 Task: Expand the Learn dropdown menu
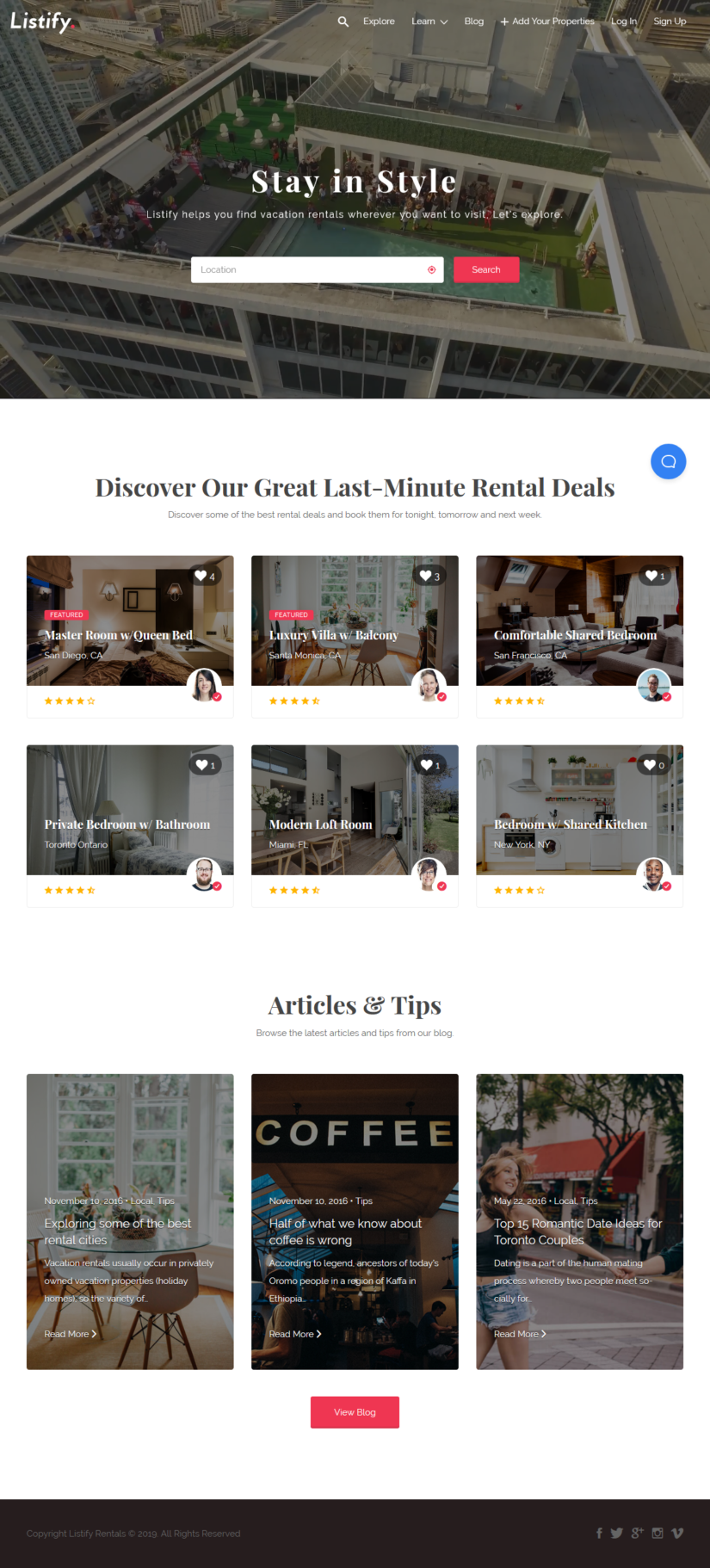tap(429, 22)
